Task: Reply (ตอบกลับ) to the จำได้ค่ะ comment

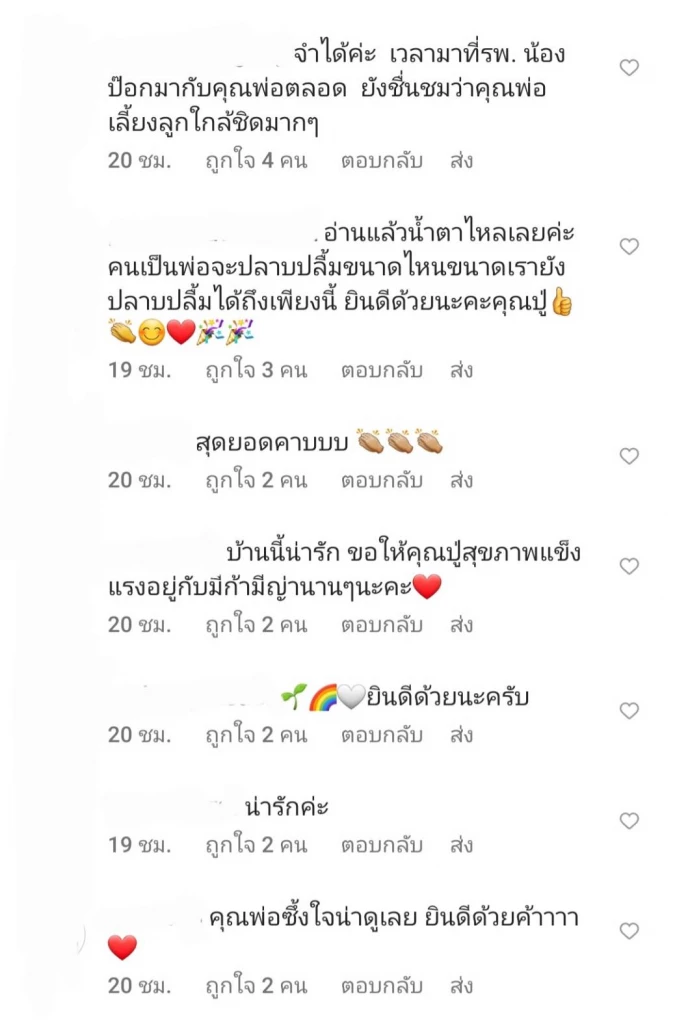Action: 381,160
